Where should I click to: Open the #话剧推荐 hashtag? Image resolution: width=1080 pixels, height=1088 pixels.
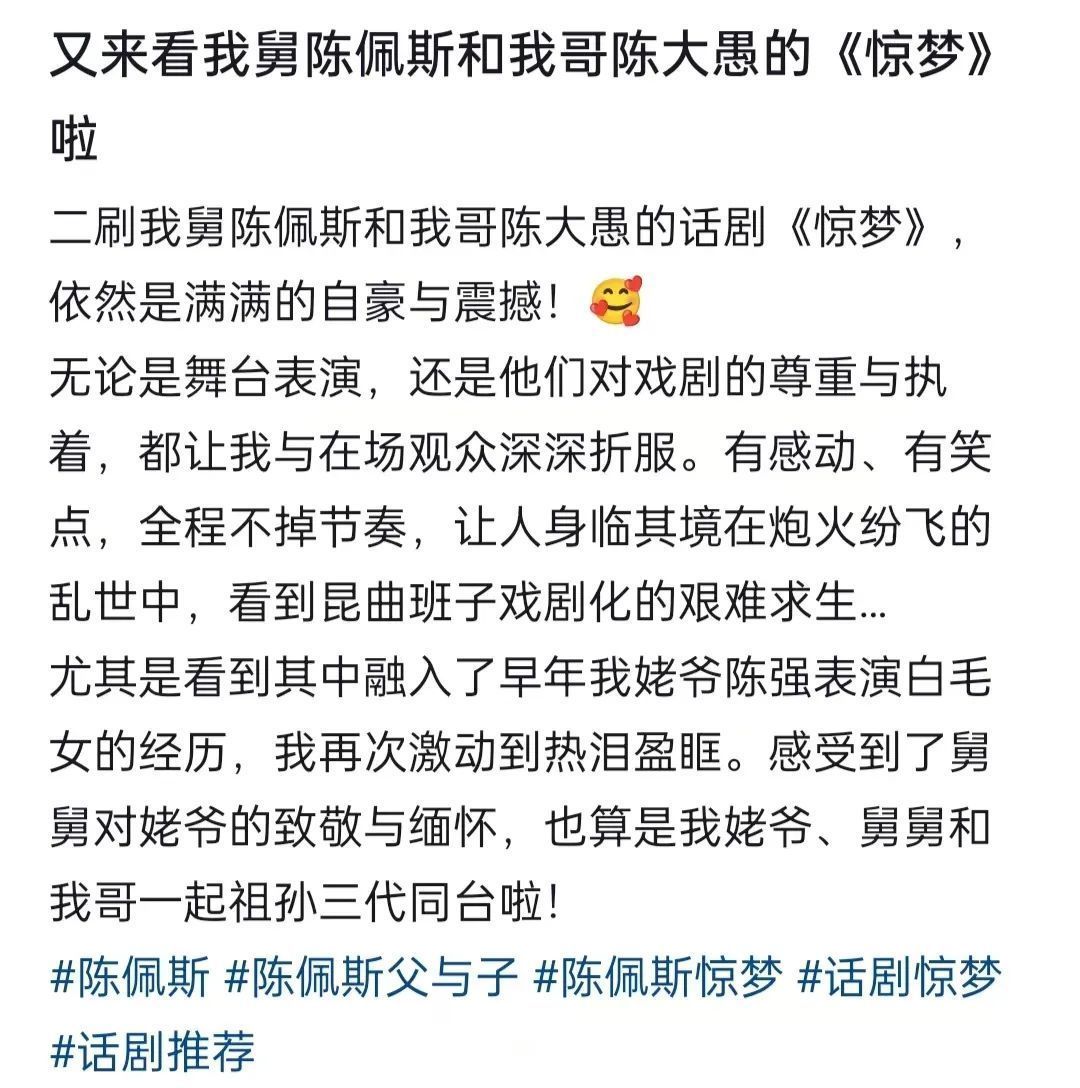tap(153, 1051)
